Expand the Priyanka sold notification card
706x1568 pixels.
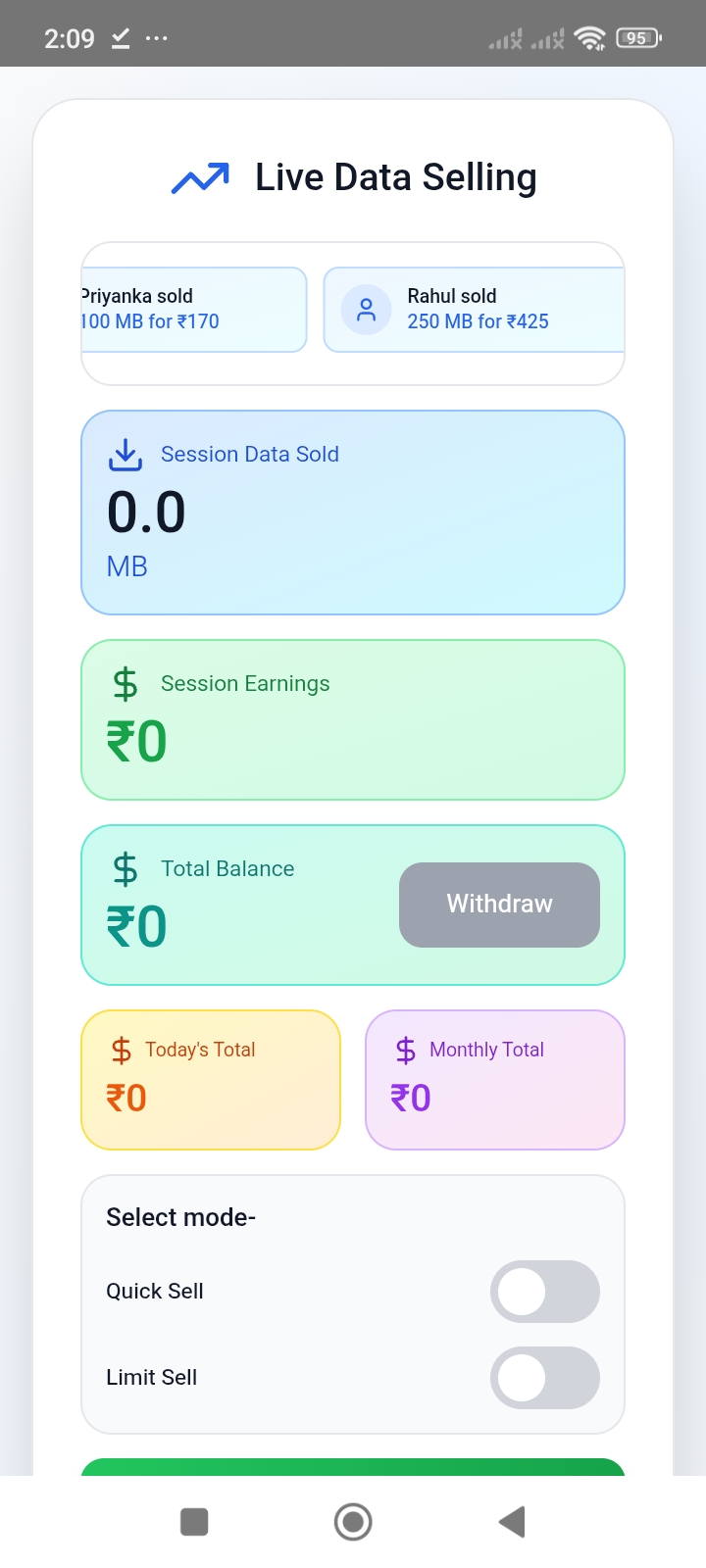point(192,309)
